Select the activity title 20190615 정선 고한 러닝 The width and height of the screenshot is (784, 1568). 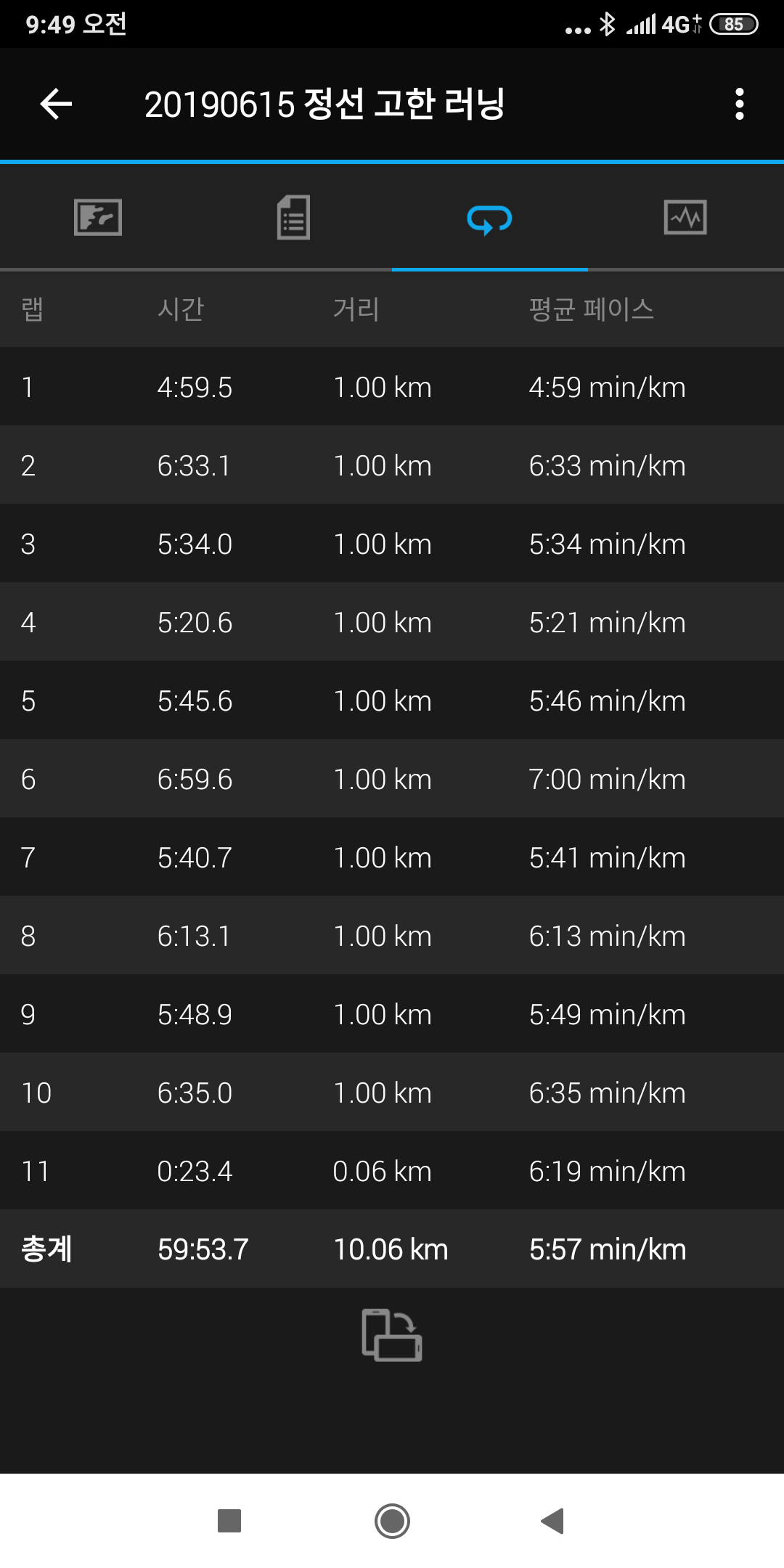[327, 104]
